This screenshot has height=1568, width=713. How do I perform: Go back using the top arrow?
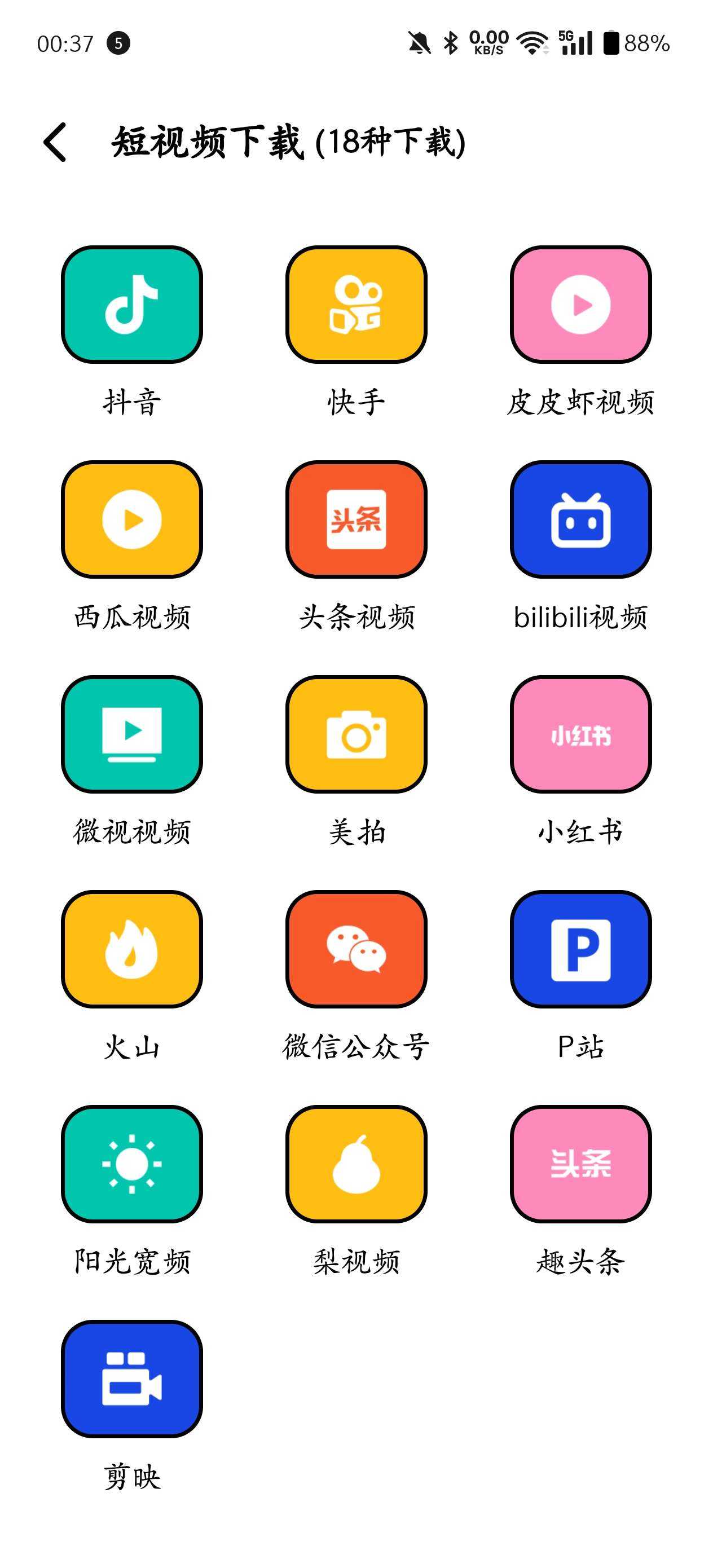point(55,142)
